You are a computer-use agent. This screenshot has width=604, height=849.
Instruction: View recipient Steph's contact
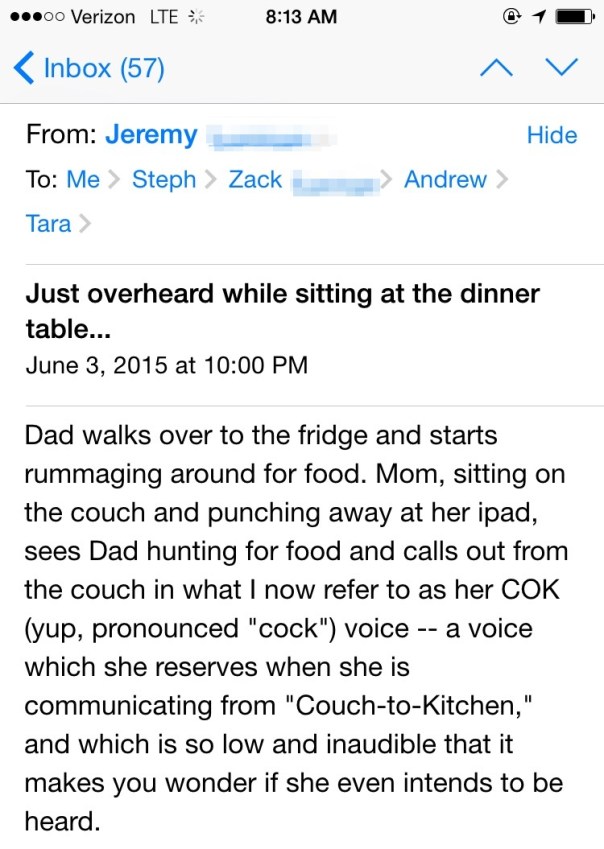coord(164,180)
